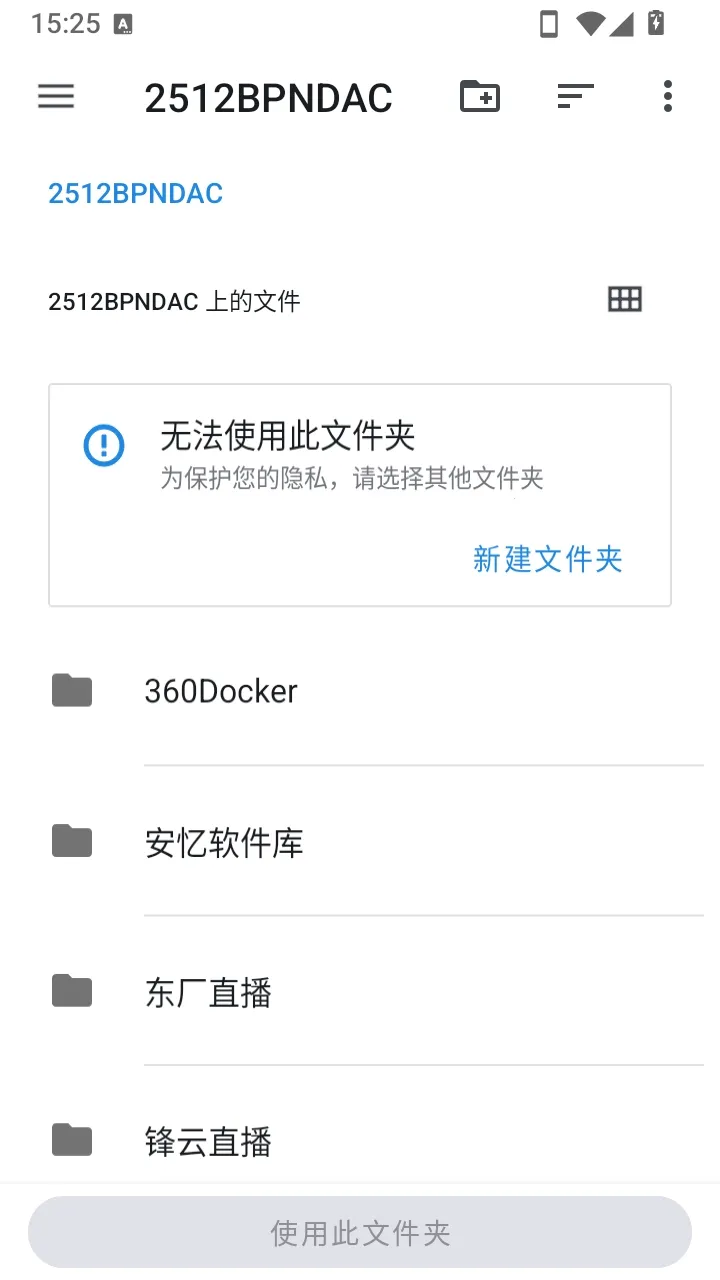Open the navigation drawer menu
Screen dimensions: 720x1280
click(x=56, y=96)
